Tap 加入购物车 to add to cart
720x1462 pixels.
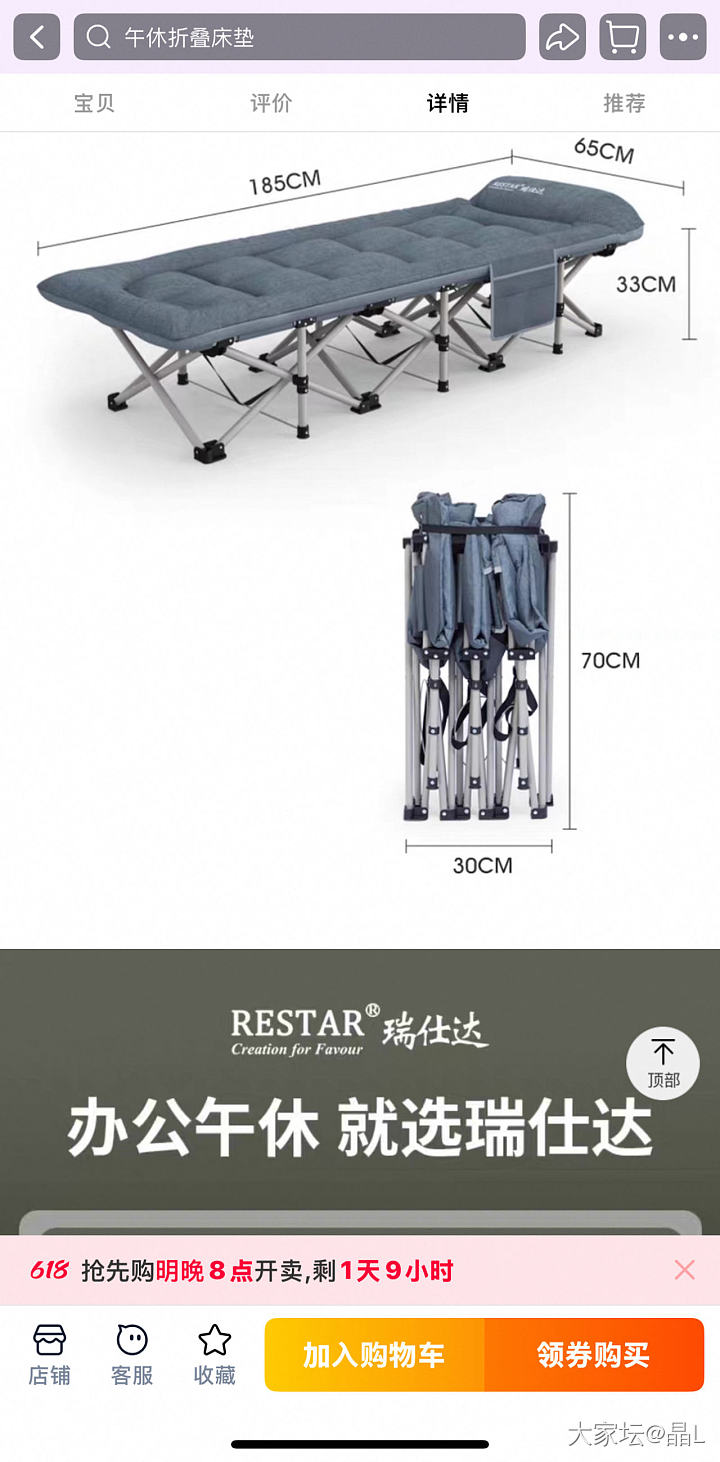pyautogui.click(x=374, y=1355)
